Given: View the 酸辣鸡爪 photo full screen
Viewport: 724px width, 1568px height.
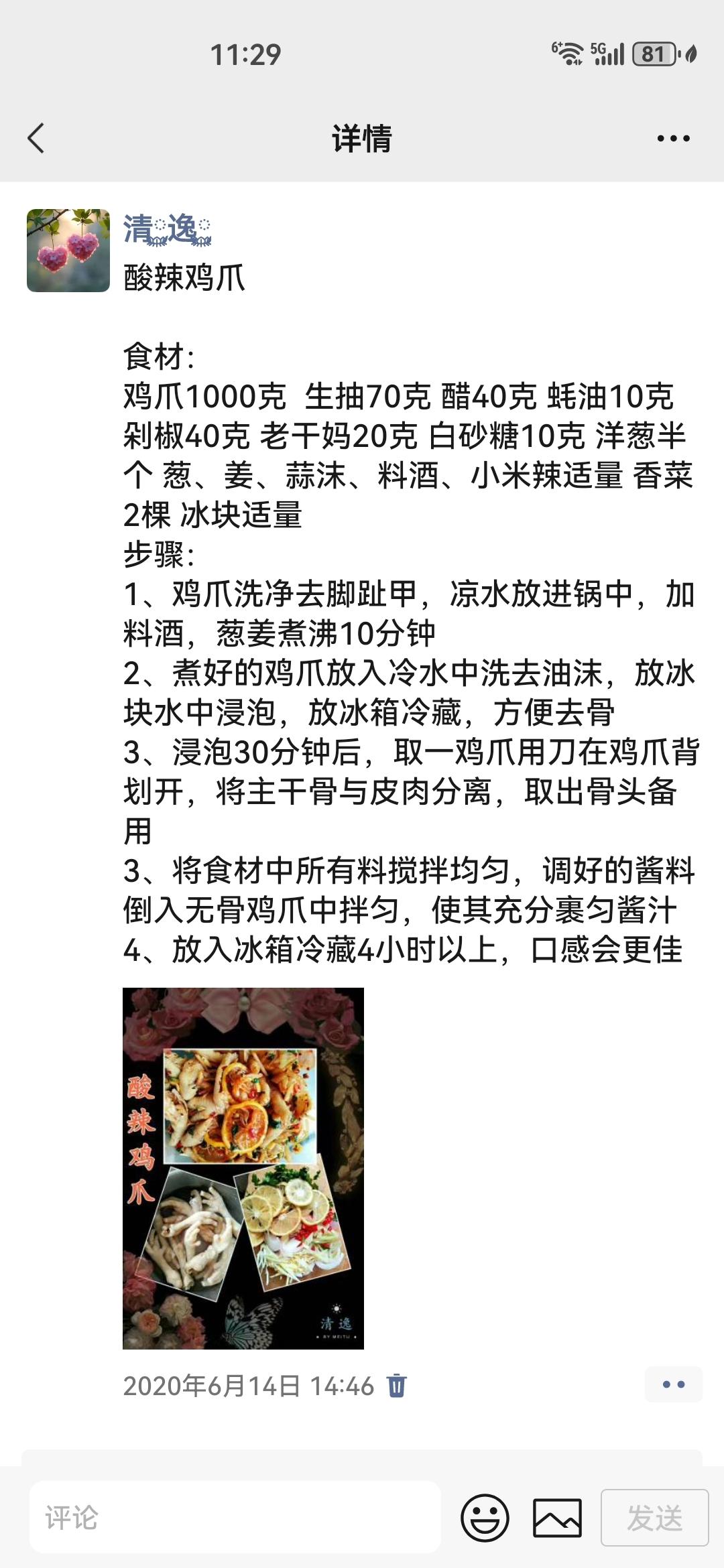Looking at the screenshot, I should [243, 1168].
